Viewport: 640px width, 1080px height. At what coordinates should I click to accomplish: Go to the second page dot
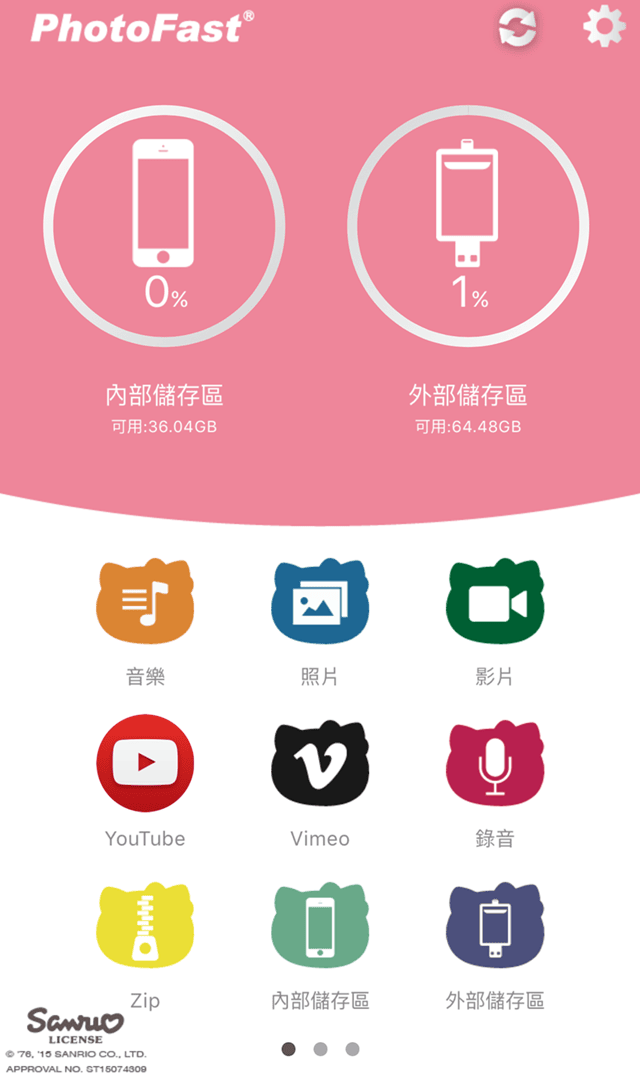pos(320,1049)
